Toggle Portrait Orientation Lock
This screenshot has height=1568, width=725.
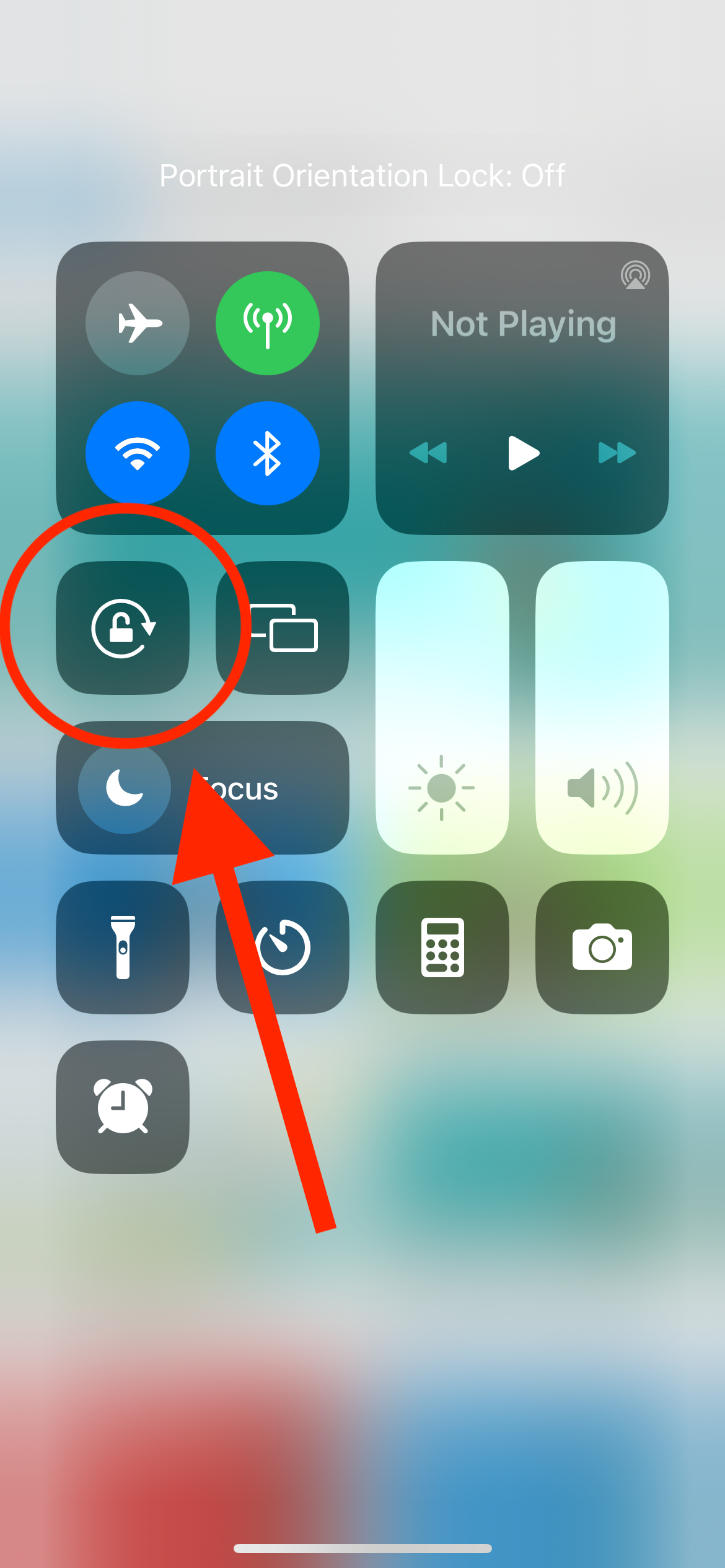123,628
